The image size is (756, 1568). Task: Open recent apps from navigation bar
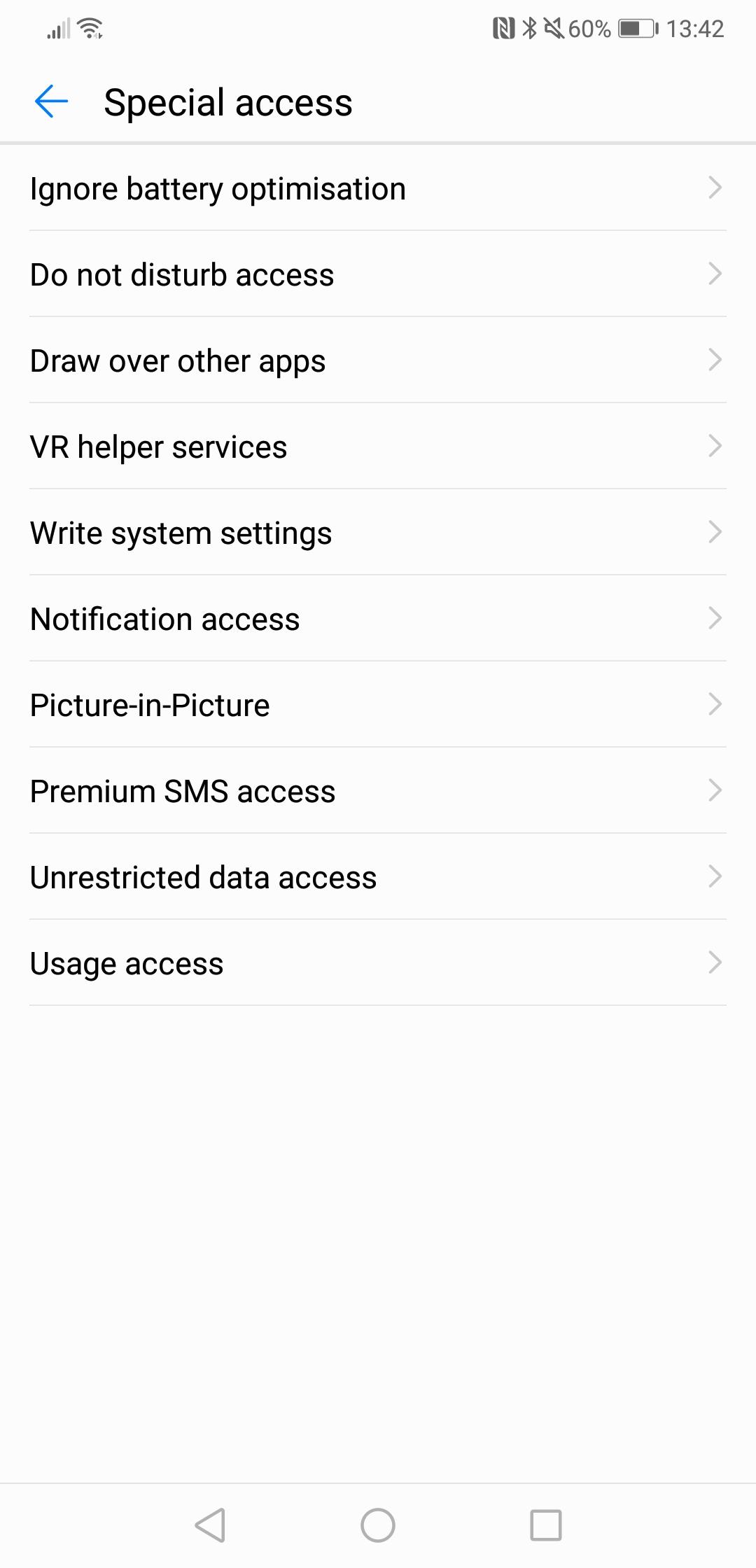click(x=546, y=1525)
